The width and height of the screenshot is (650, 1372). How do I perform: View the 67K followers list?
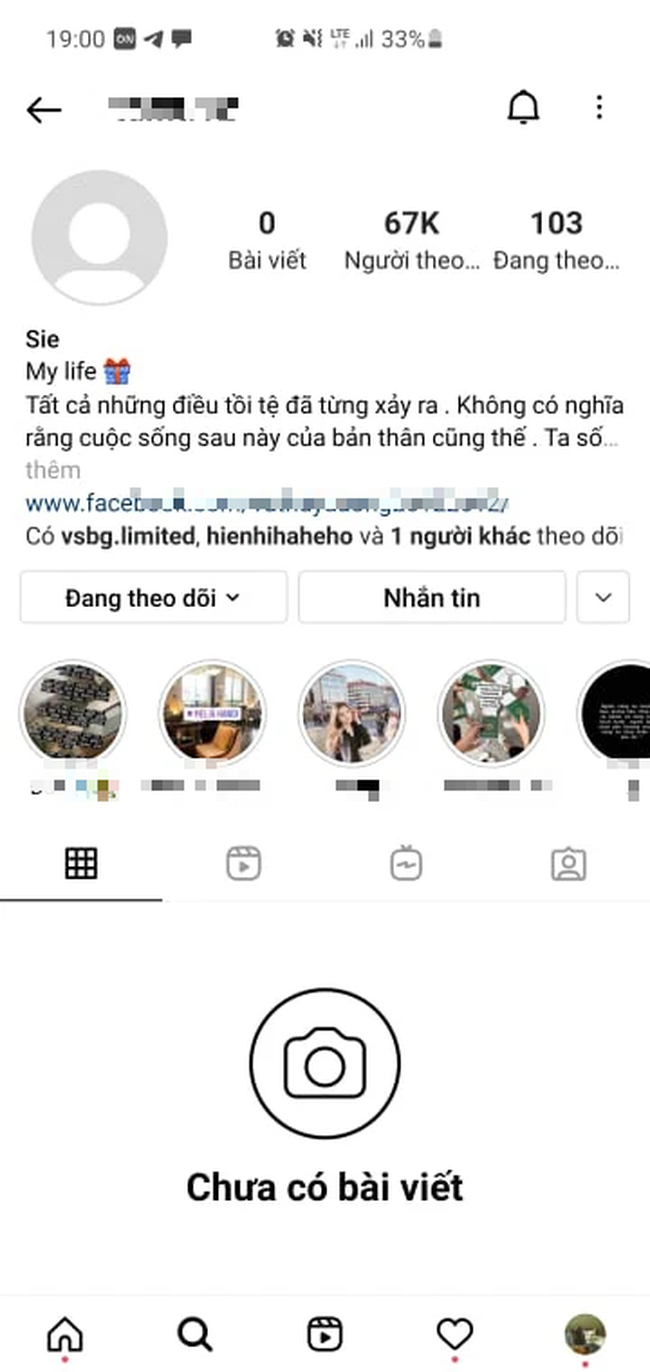click(x=411, y=240)
